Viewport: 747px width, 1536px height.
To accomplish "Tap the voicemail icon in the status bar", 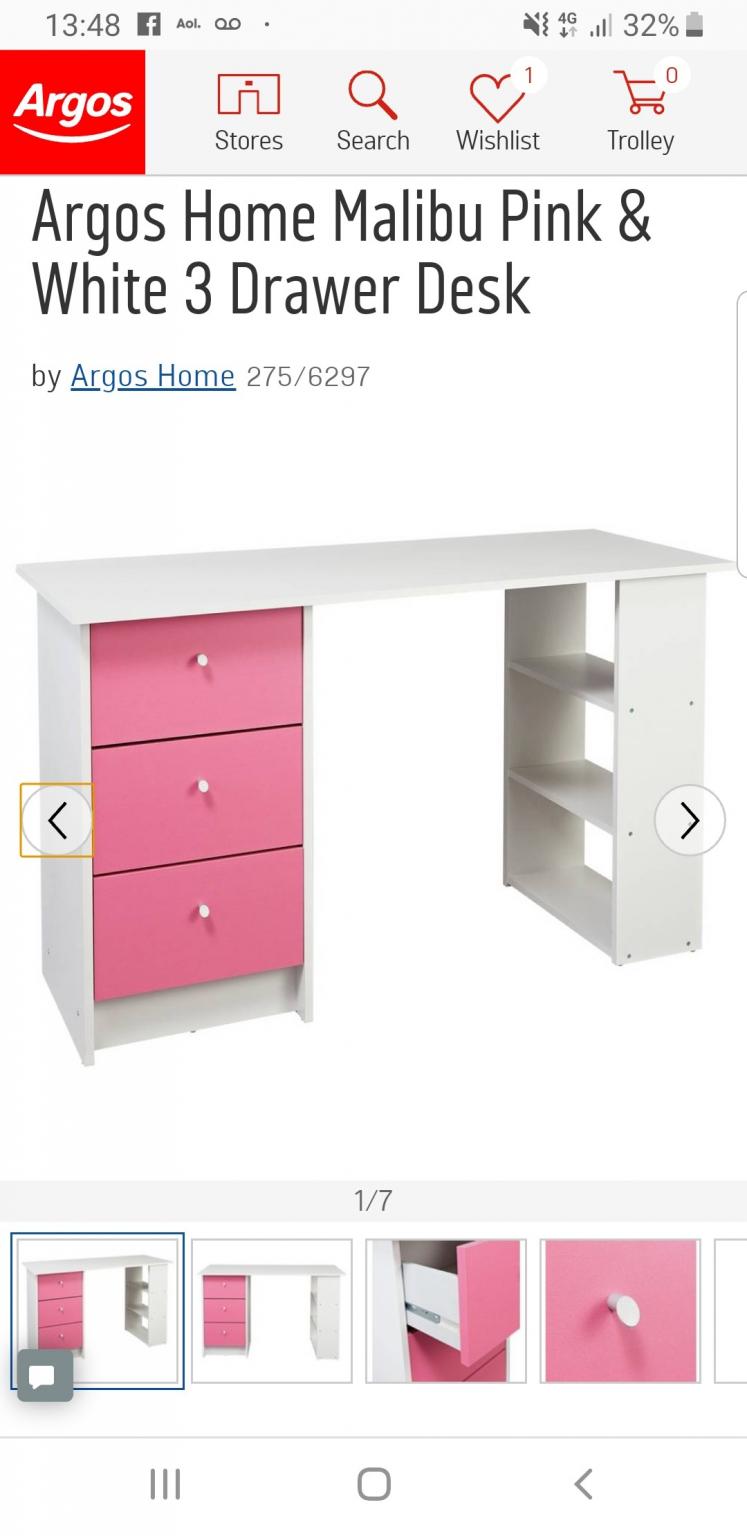I will (228, 23).
